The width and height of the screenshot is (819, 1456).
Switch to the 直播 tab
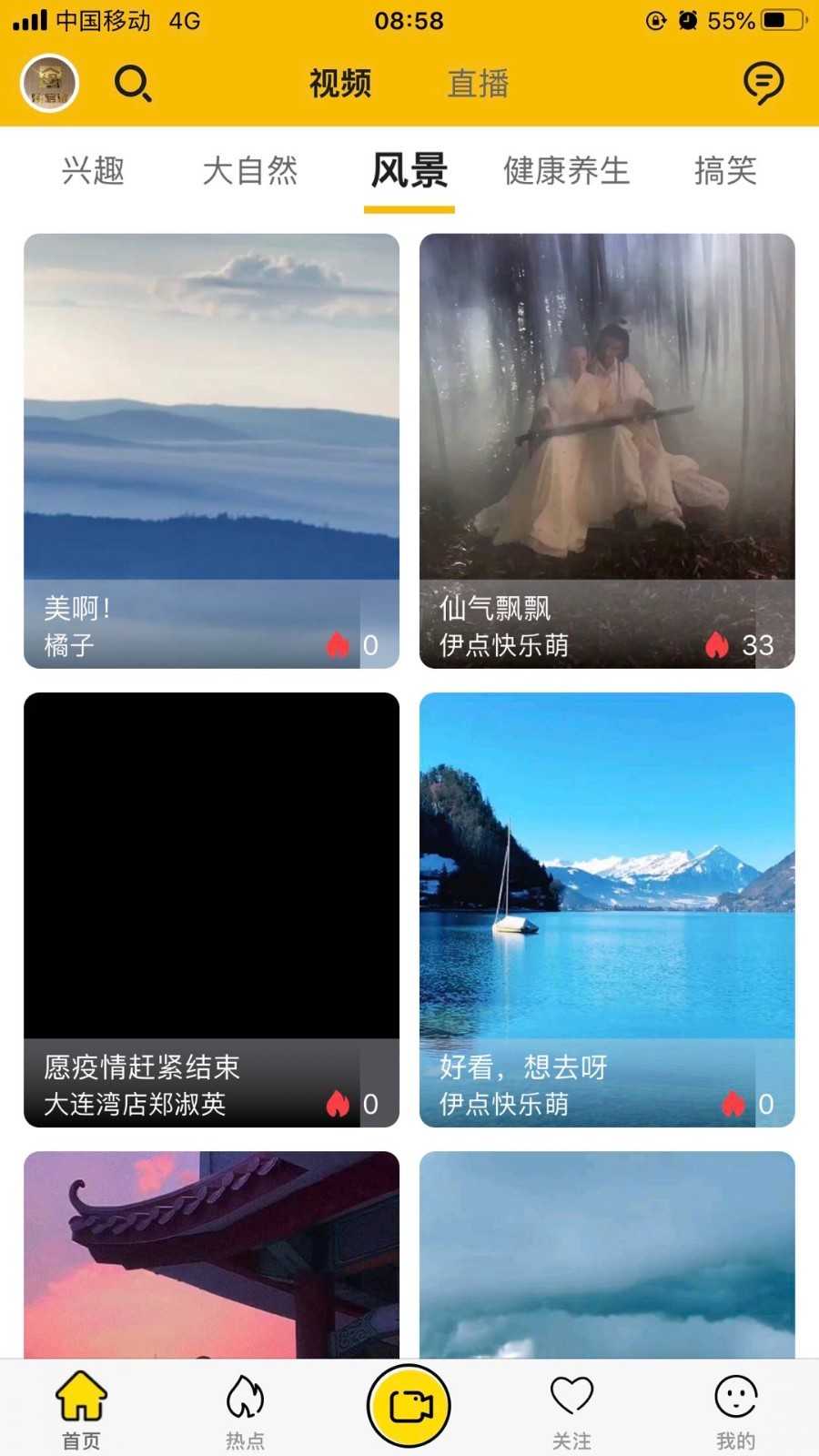pyautogui.click(x=478, y=84)
